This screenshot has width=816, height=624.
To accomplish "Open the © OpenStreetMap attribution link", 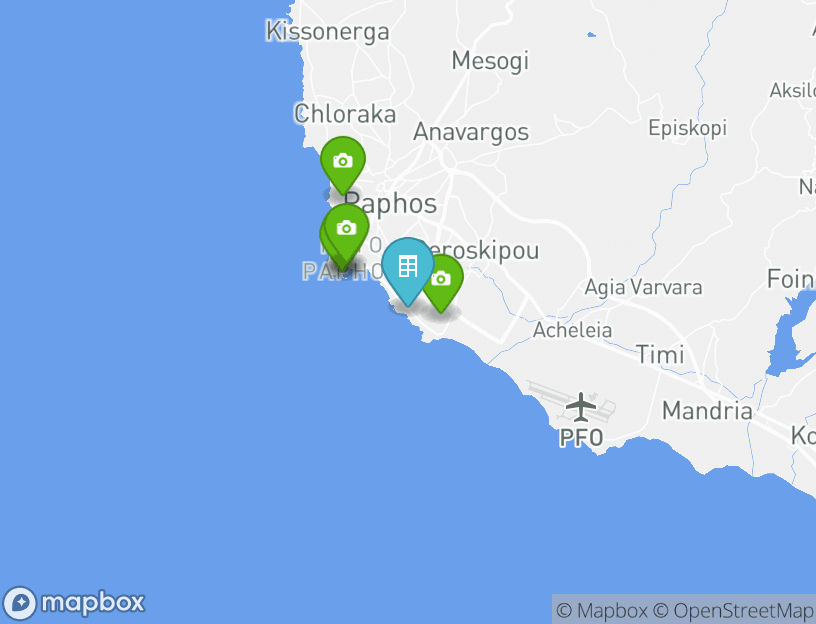I will 733,610.
